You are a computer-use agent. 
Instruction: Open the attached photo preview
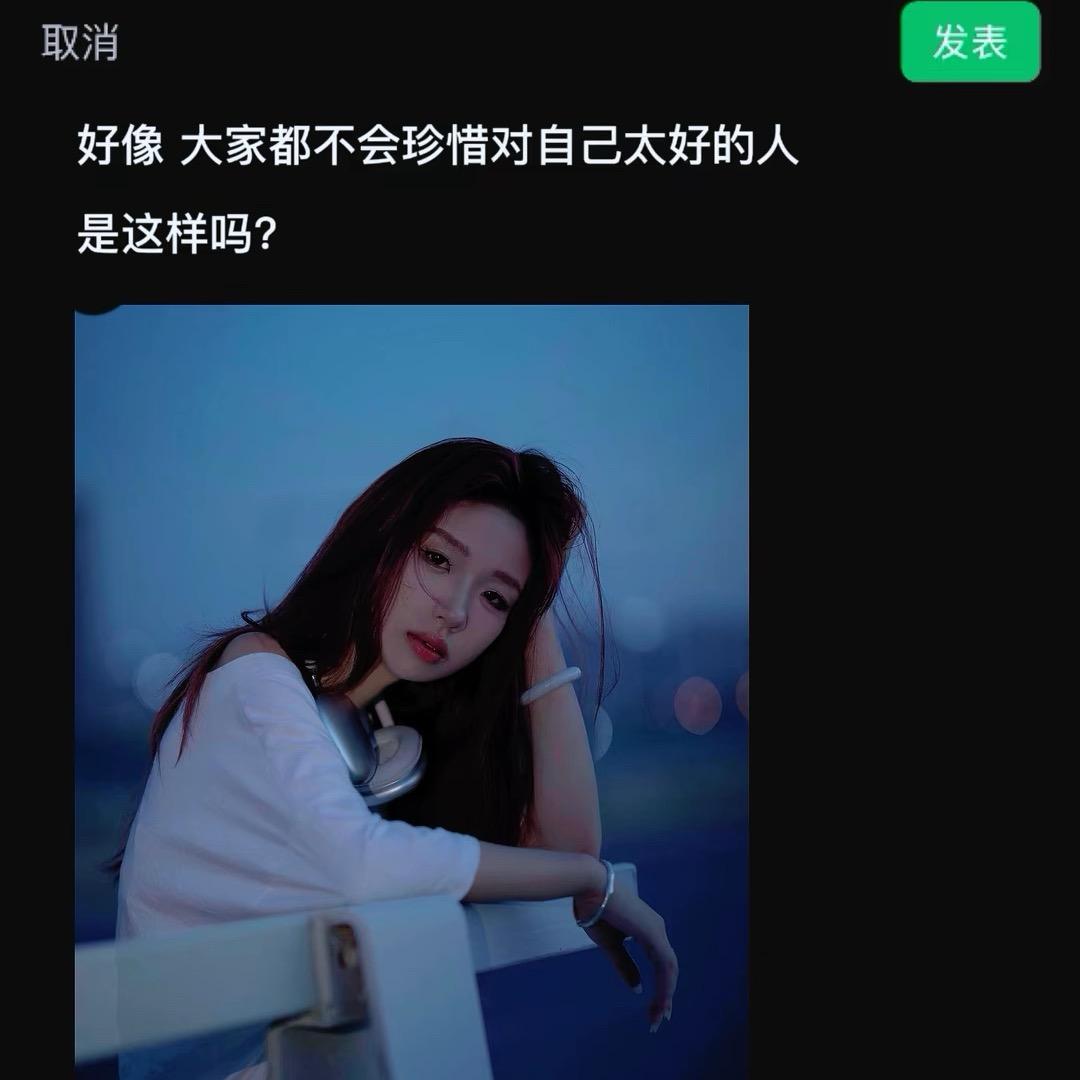click(x=411, y=690)
